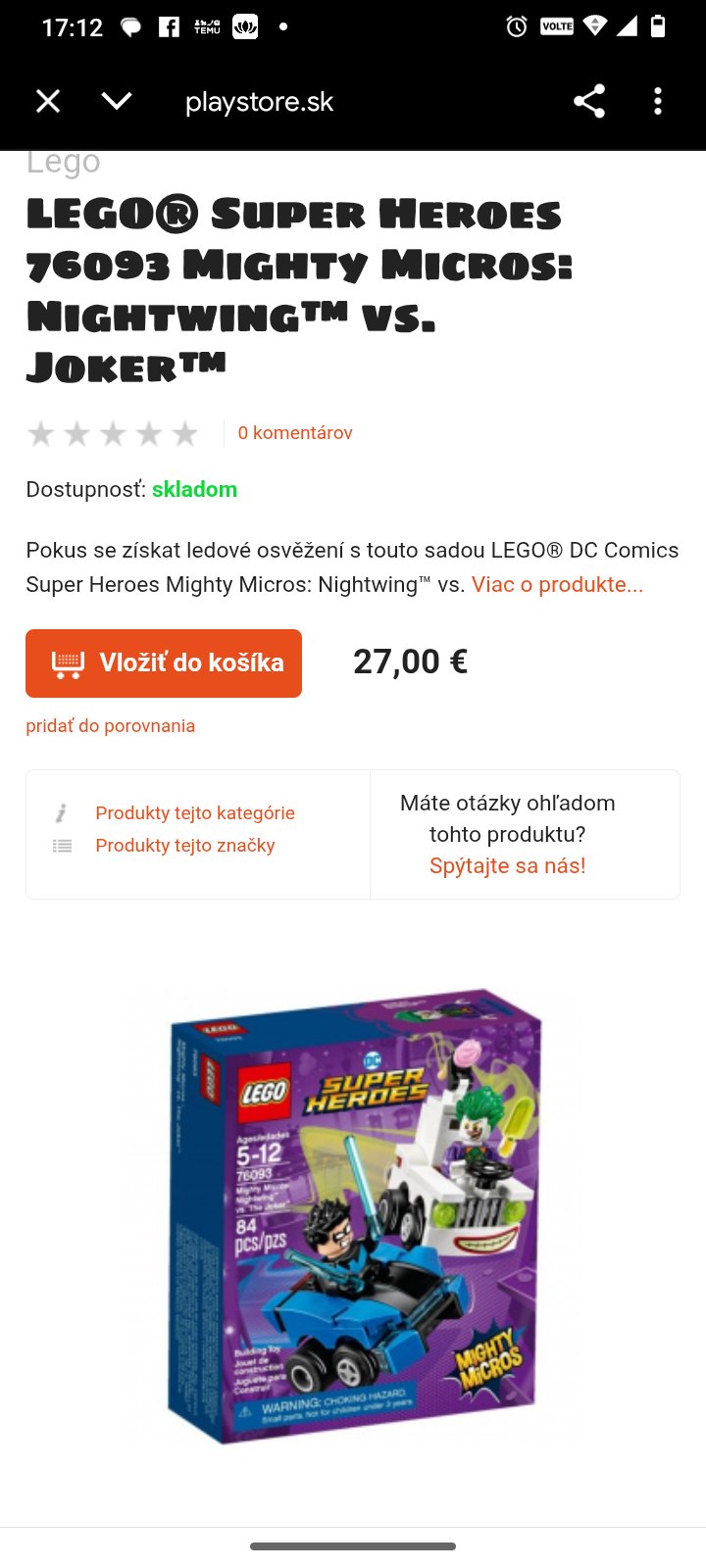Viewport: 706px width, 1568px height.
Task: Open the overflow menu
Action: pyautogui.click(x=658, y=101)
